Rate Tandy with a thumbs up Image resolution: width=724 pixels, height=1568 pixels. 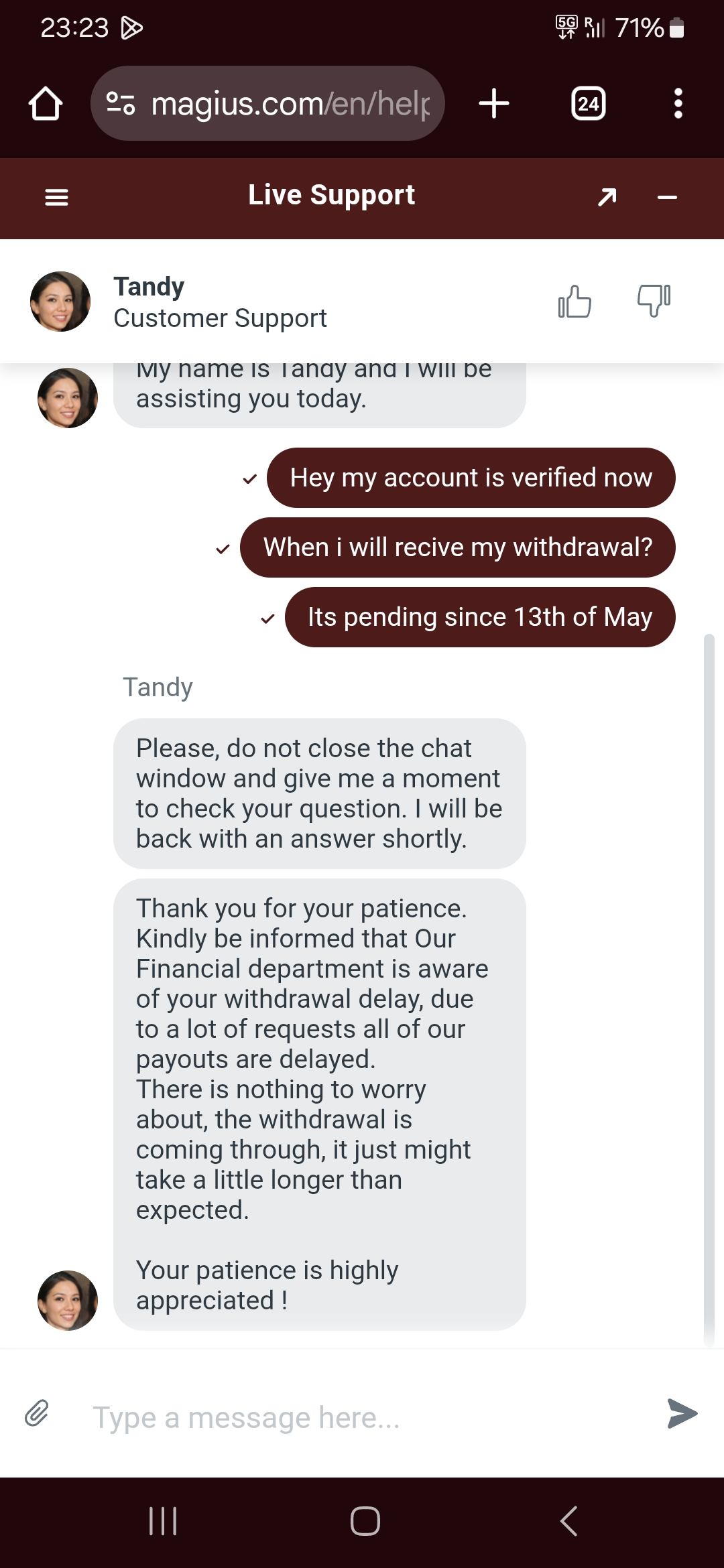pyautogui.click(x=575, y=301)
